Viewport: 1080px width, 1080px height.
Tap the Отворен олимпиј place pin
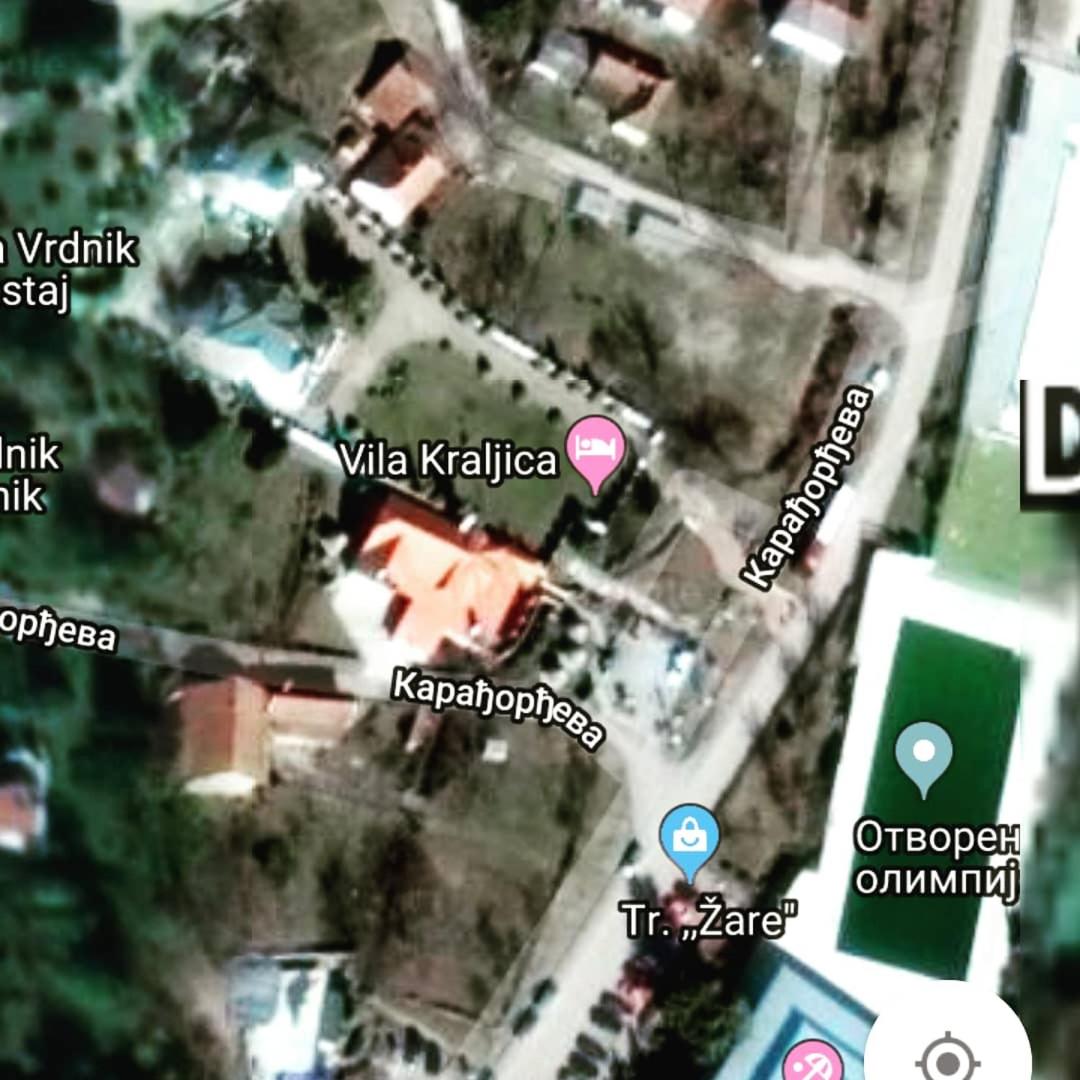coord(923,755)
